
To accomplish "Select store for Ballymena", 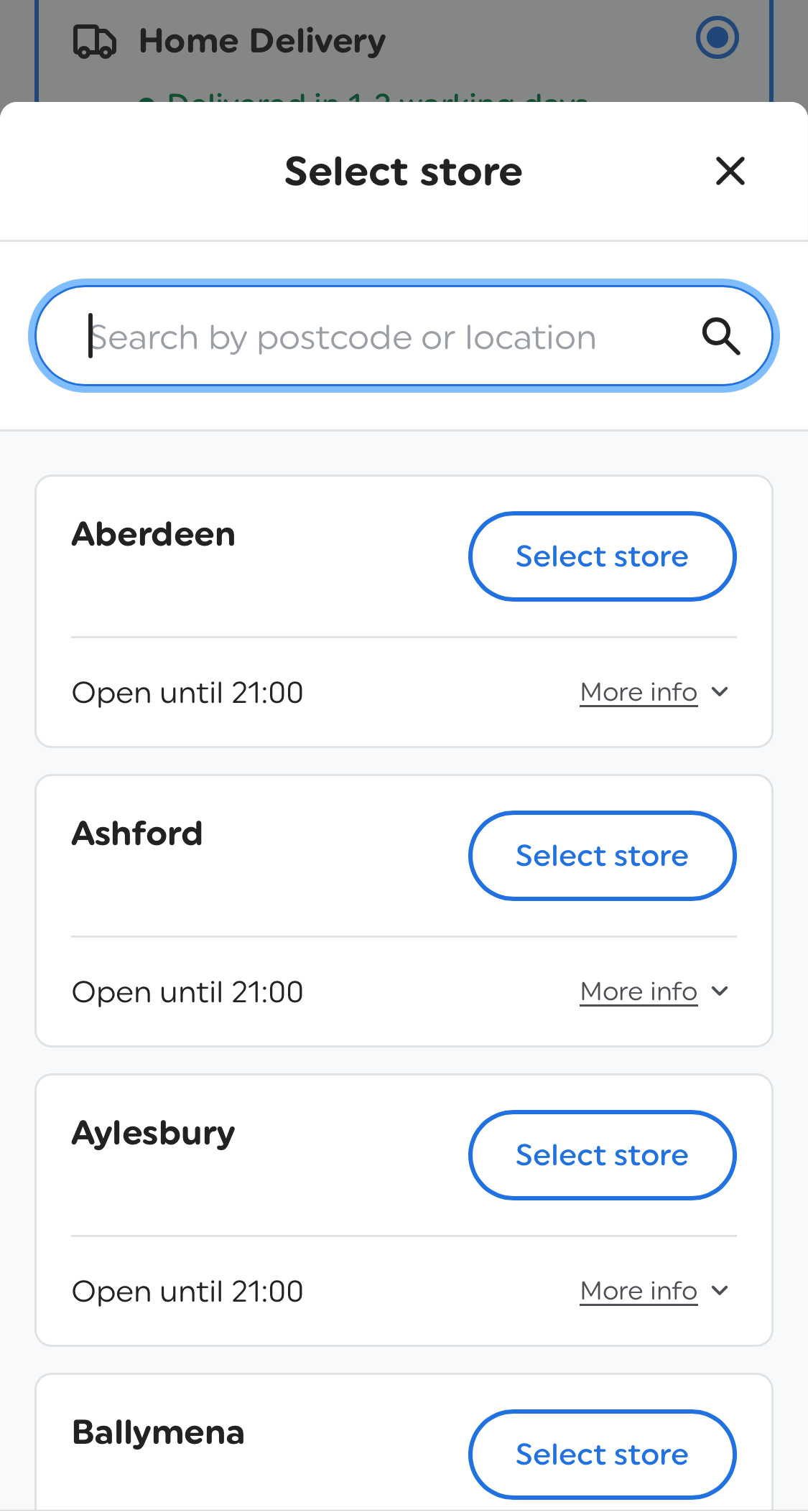I will pyautogui.click(x=602, y=1455).
